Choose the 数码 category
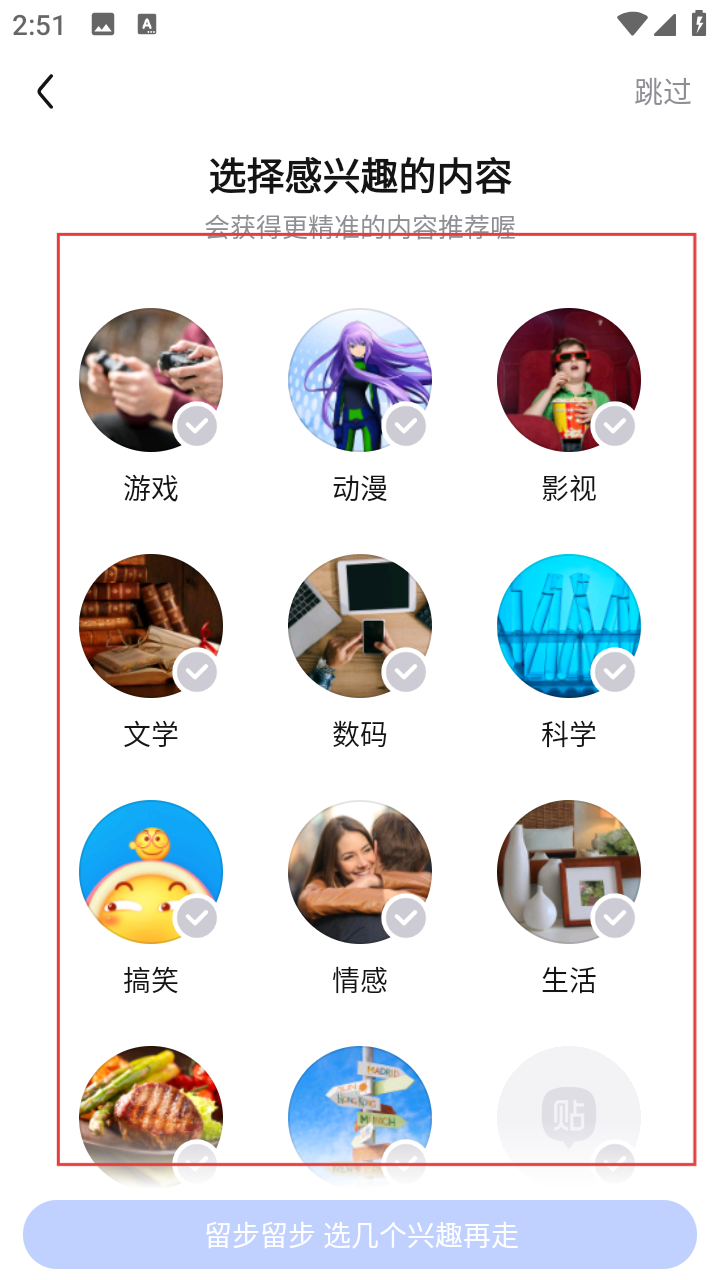 [x=360, y=626]
